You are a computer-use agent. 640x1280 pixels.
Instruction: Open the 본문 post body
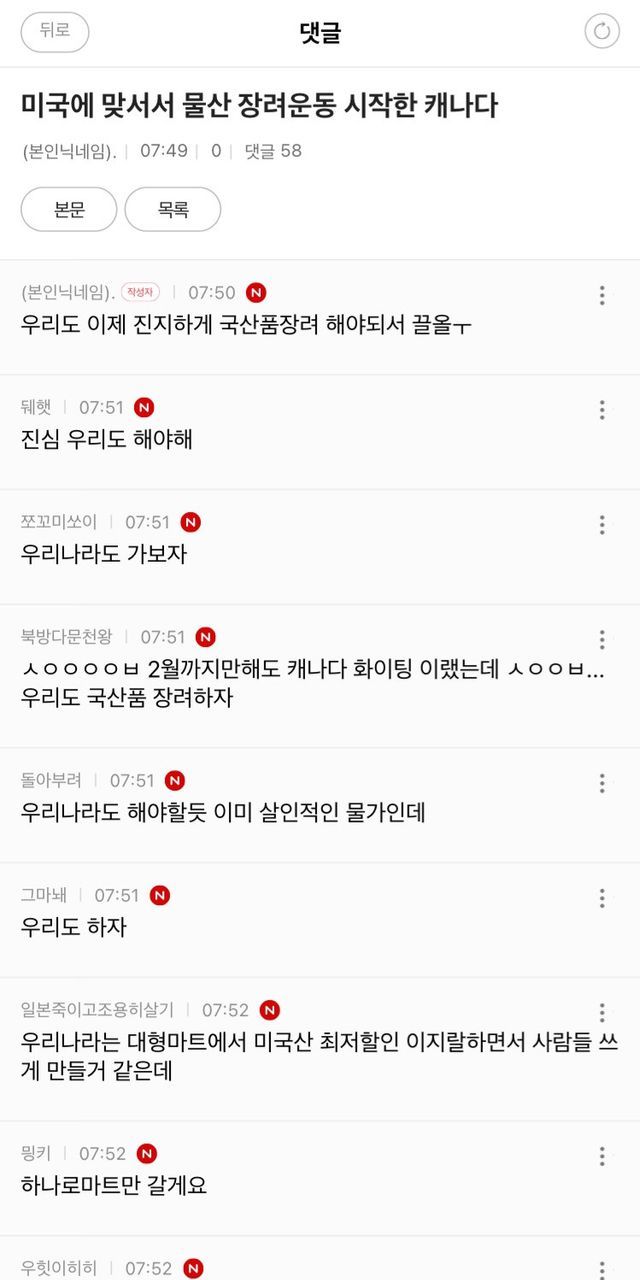pyautogui.click(x=69, y=209)
